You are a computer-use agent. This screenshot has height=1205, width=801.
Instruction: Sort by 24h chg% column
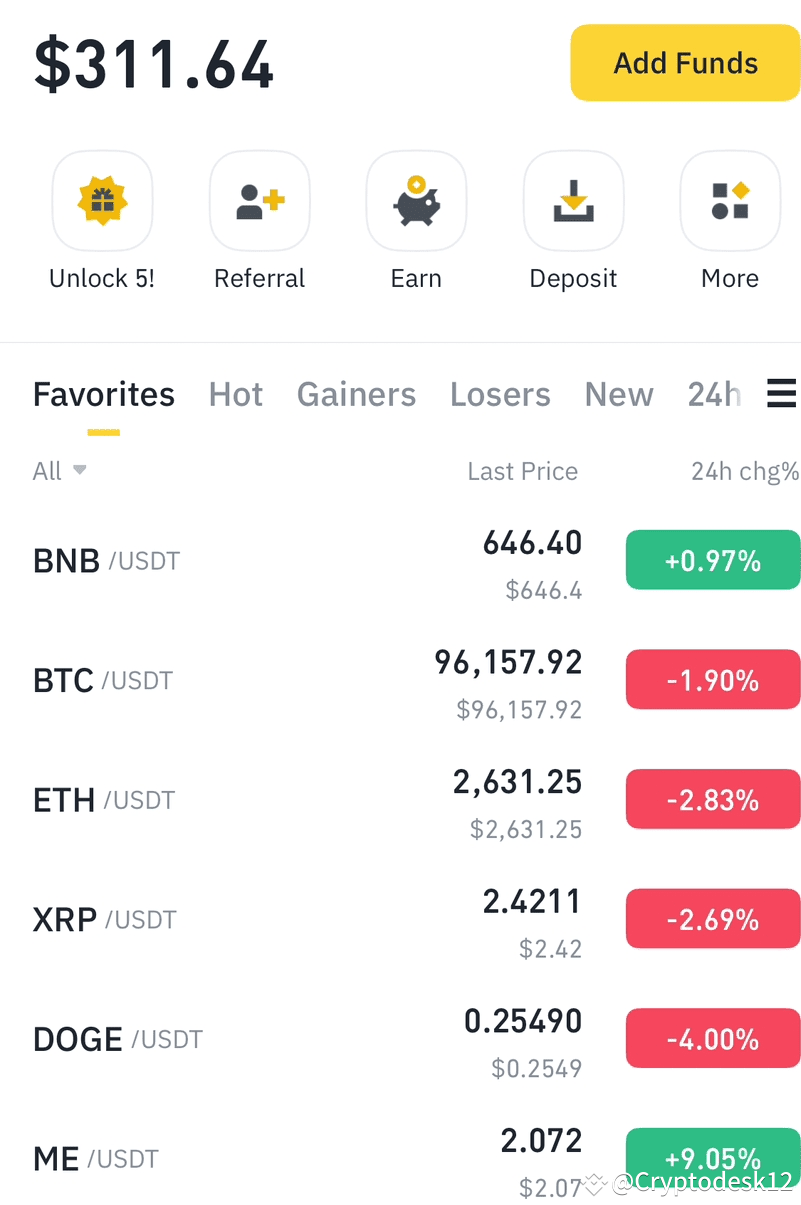744,471
